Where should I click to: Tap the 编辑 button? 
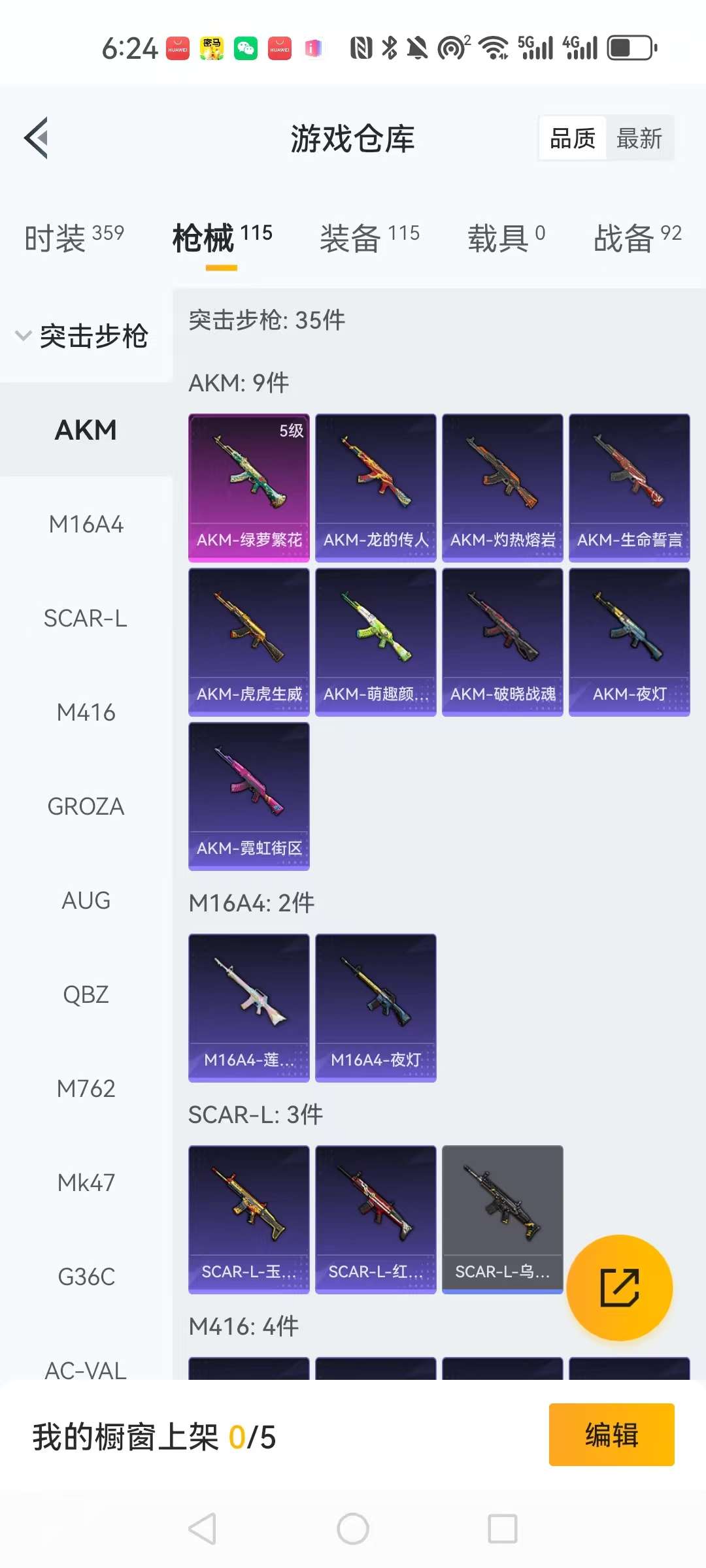coord(611,1435)
